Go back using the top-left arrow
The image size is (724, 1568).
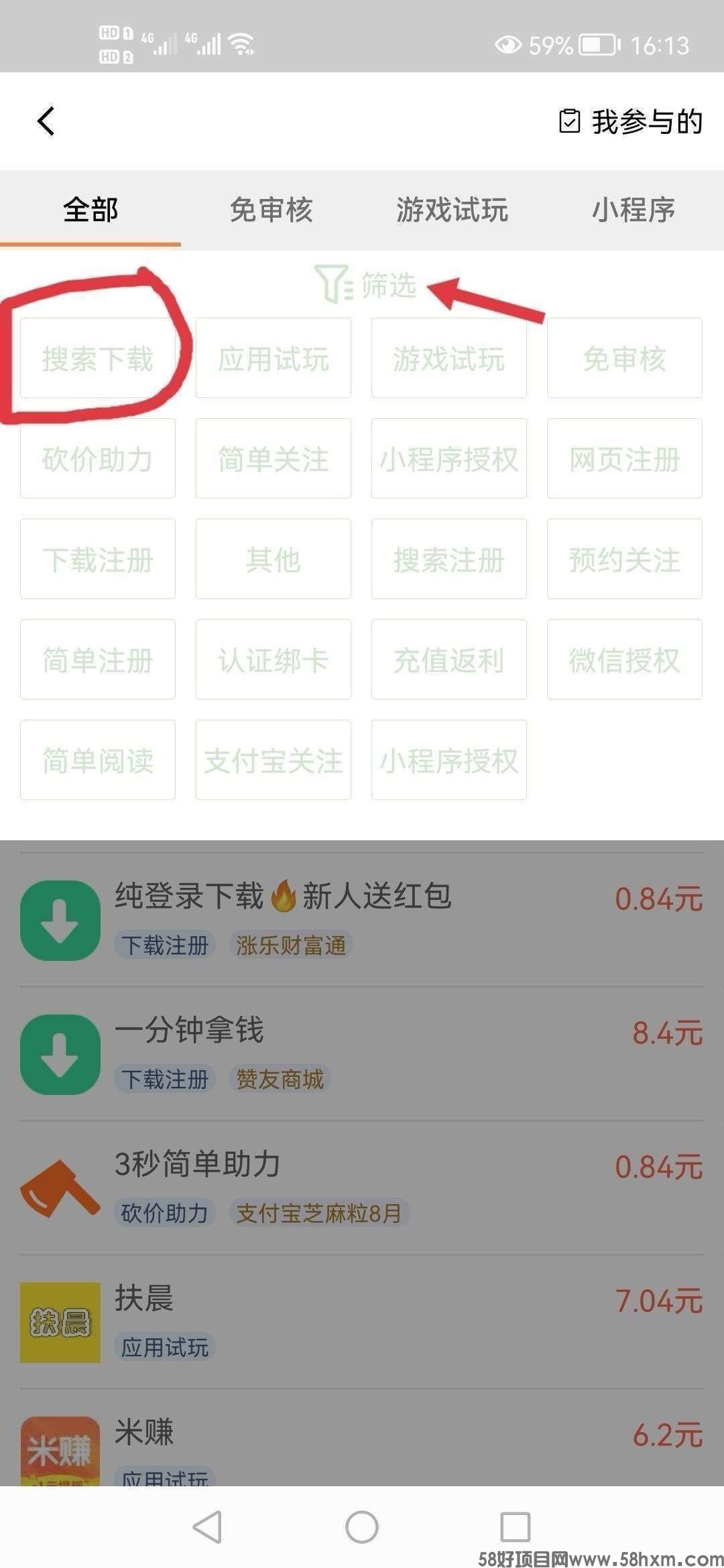[x=46, y=121]
